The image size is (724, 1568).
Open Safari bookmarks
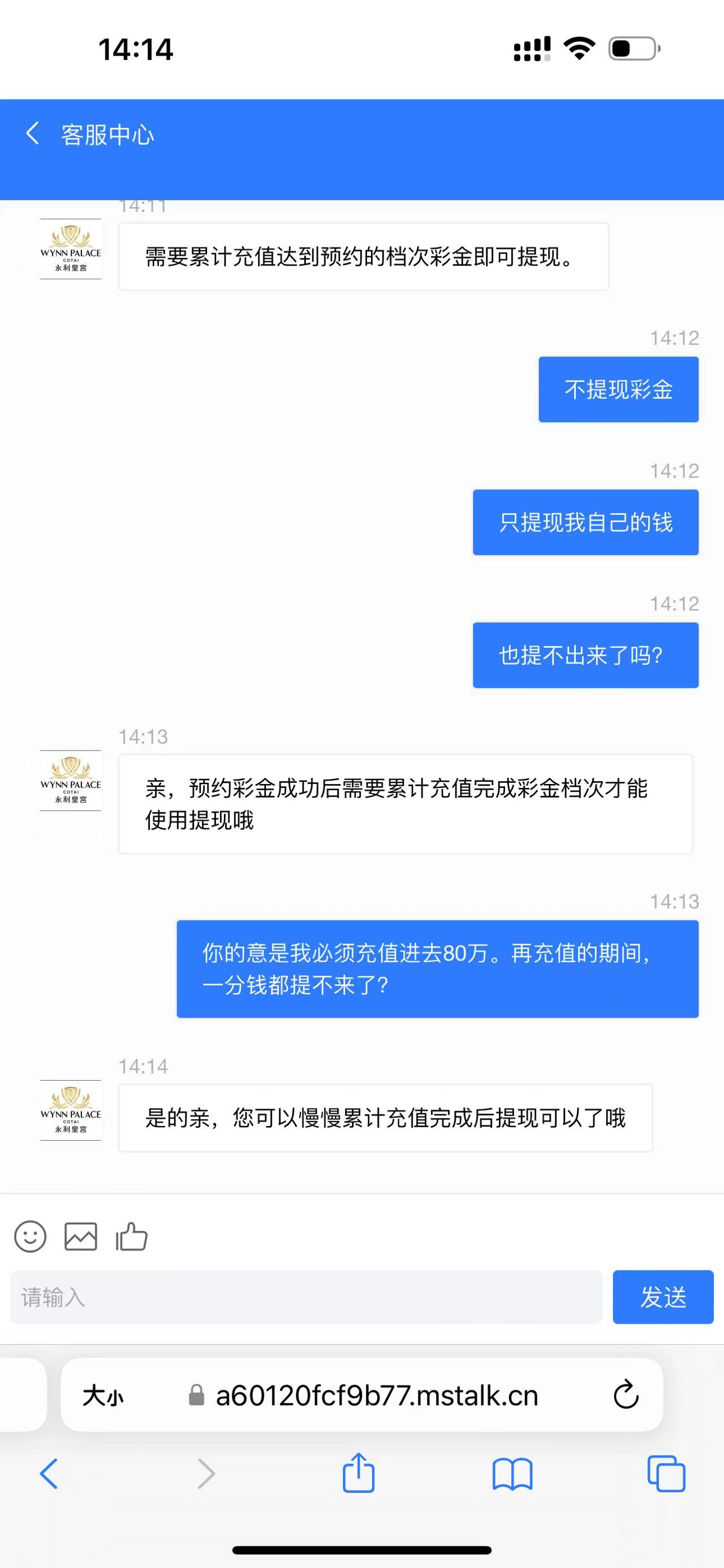tap(512, 1474)
